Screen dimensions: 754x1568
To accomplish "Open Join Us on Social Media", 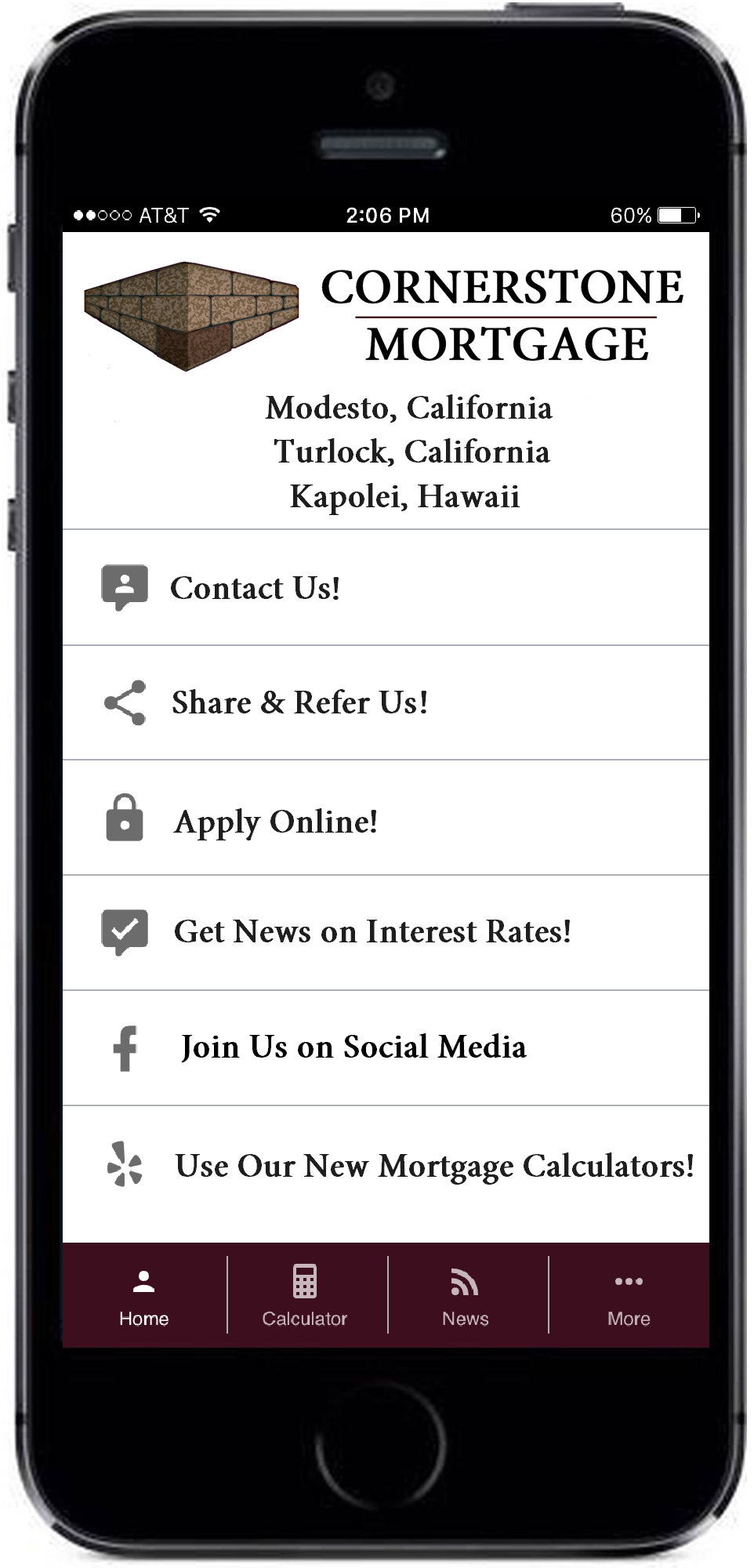I will (386, 1048).
